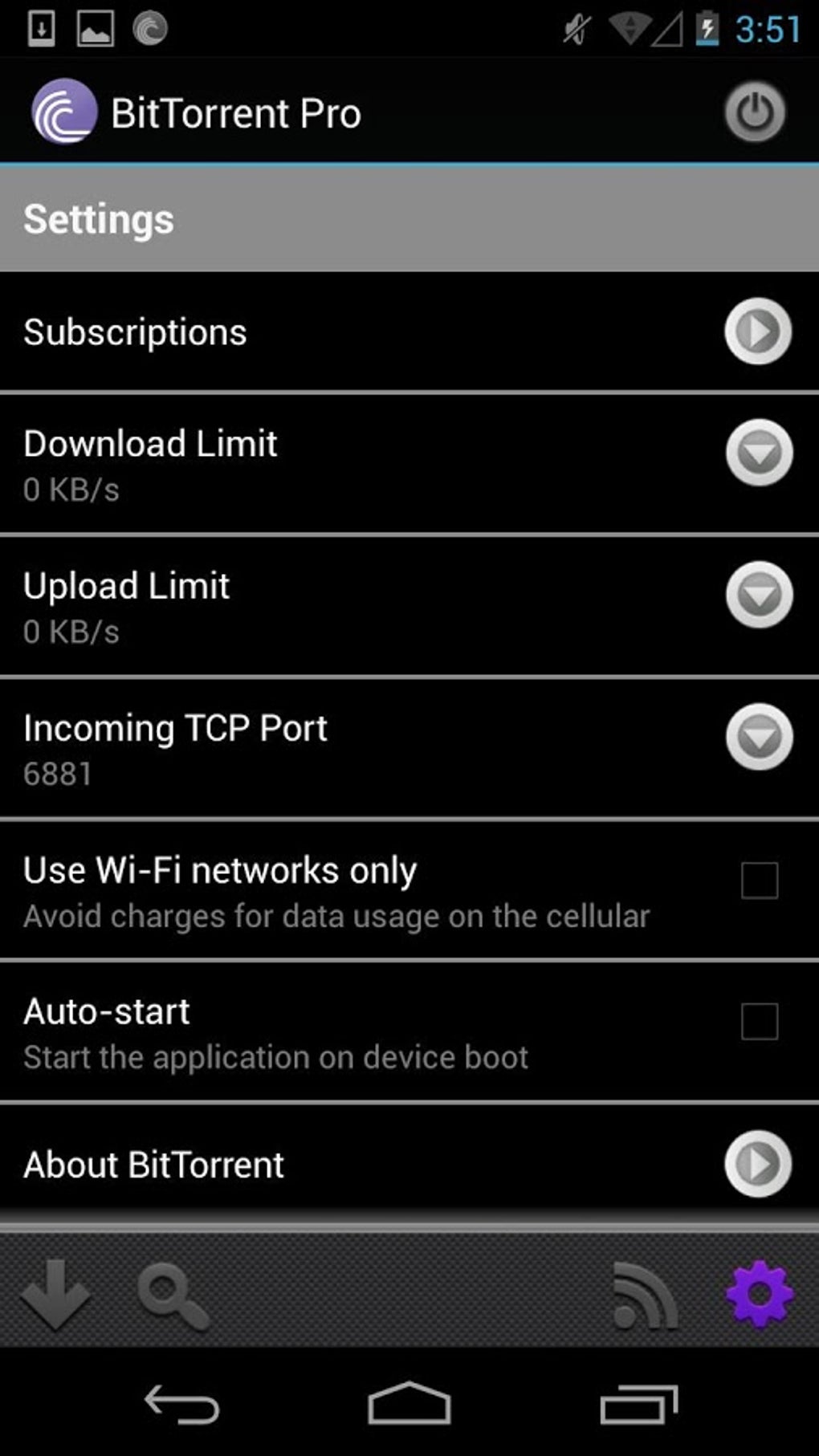
Task: Check the Auto-start checkbox
Action: click(x=759, y=1022)
